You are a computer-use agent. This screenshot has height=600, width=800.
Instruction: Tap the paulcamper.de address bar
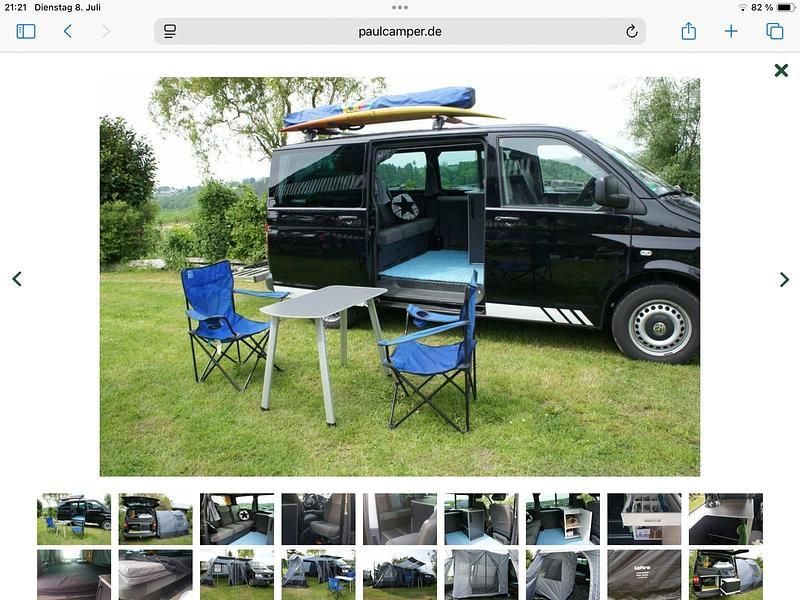click(400, 31)
